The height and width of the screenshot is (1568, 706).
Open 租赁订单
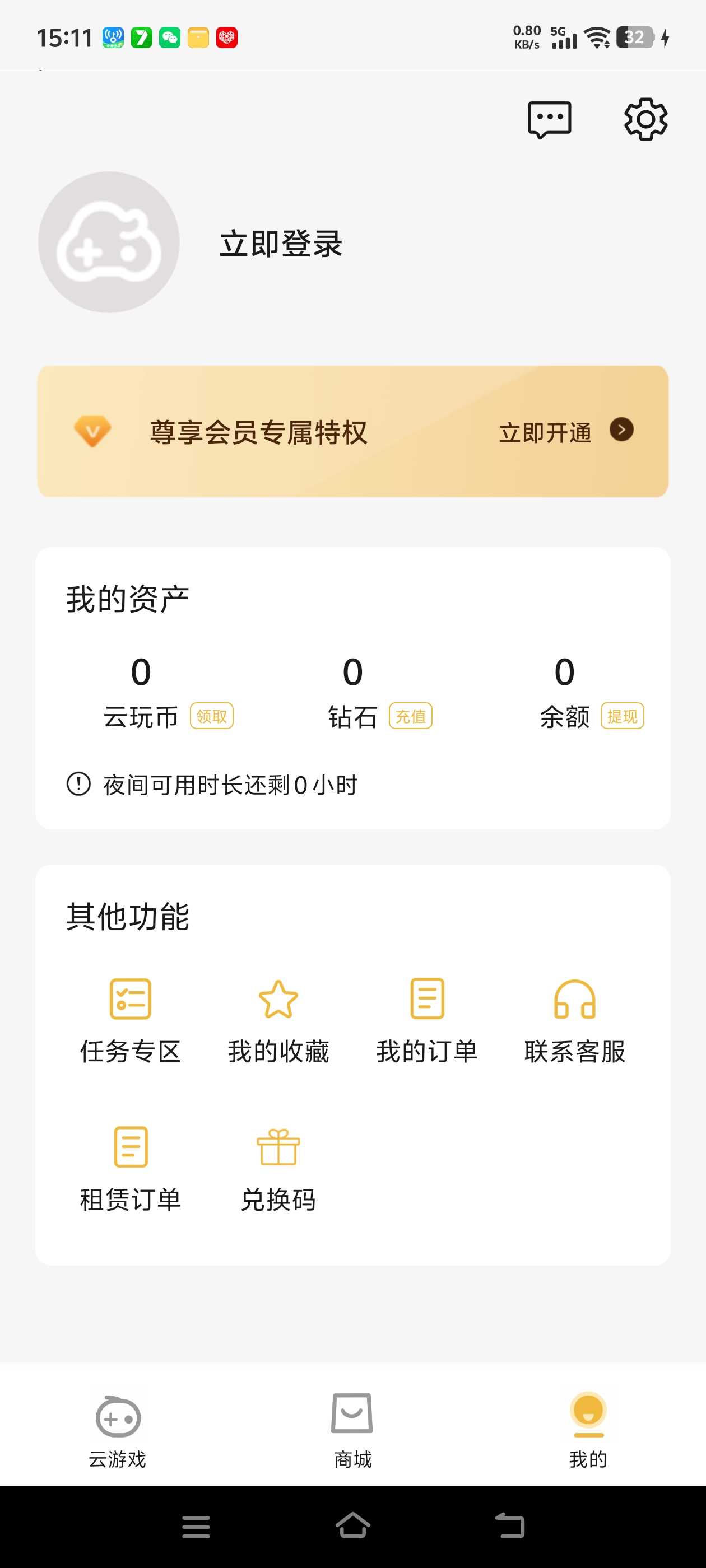pyautogui.click(x=131, y=1169)
